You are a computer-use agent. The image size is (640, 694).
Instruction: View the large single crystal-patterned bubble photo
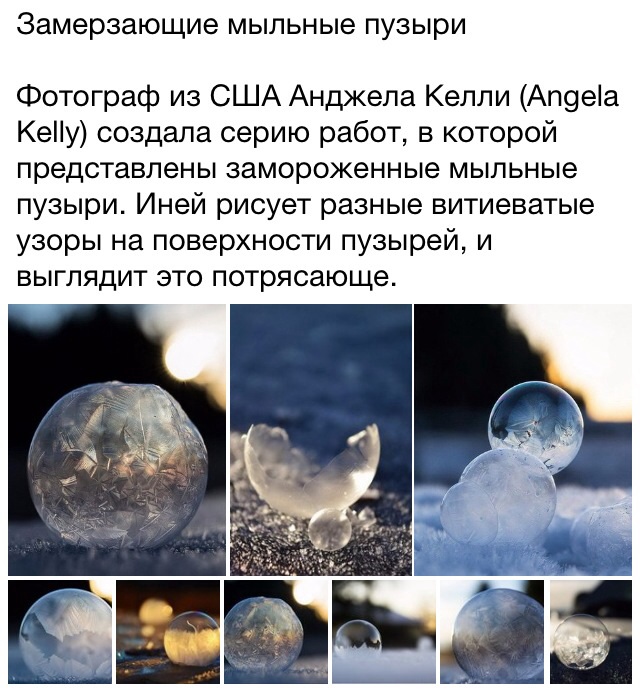click(x=116, y=439)
